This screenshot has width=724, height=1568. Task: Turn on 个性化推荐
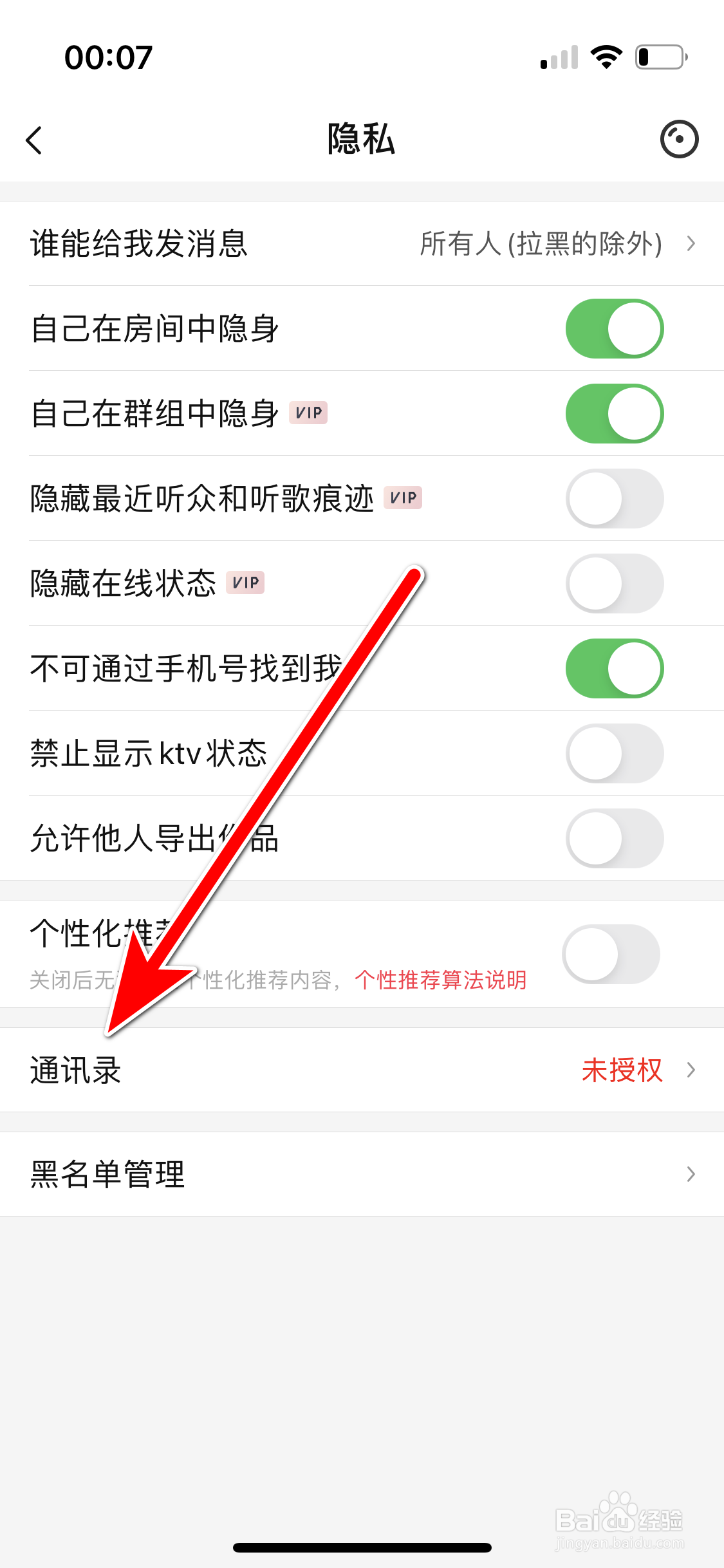613,955
